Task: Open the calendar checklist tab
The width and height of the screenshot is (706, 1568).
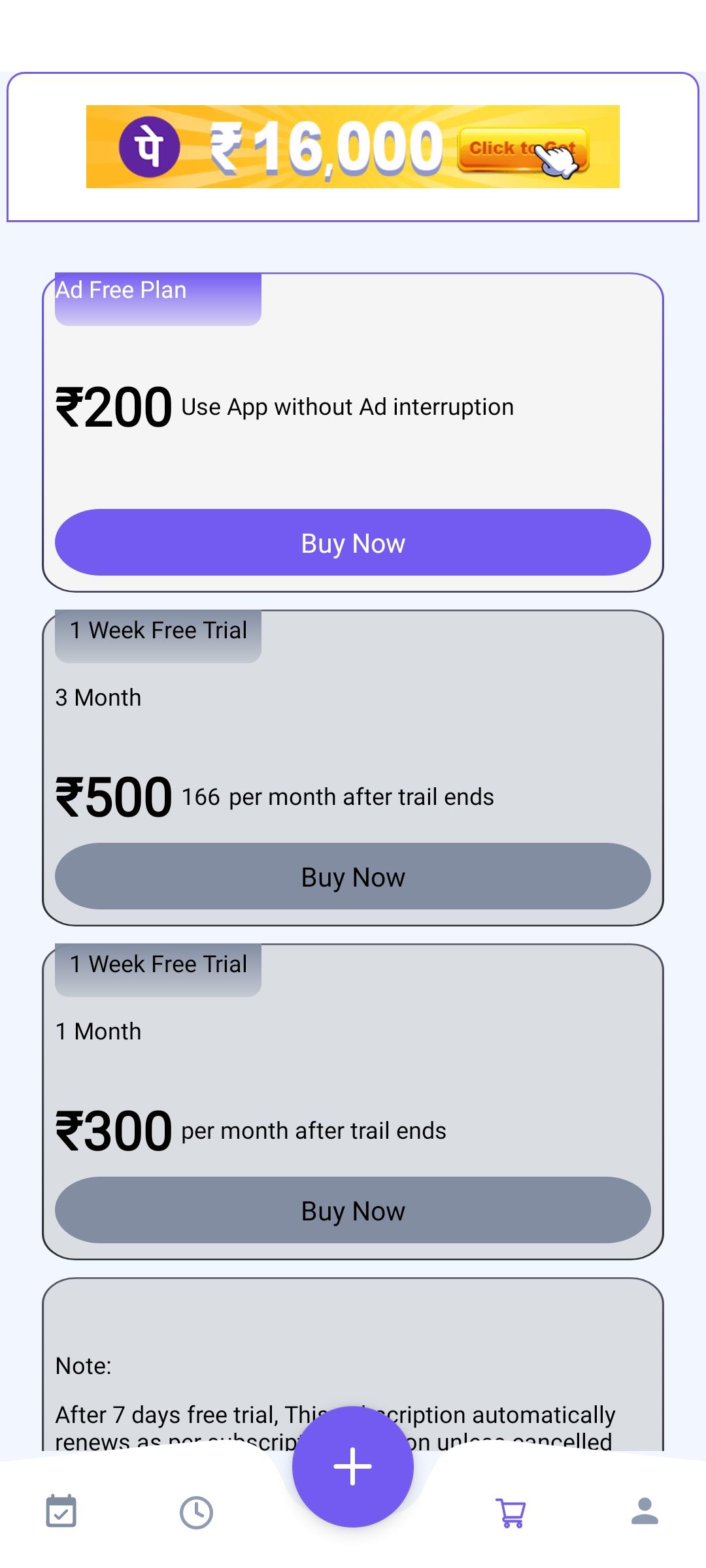Action: 61,1512
